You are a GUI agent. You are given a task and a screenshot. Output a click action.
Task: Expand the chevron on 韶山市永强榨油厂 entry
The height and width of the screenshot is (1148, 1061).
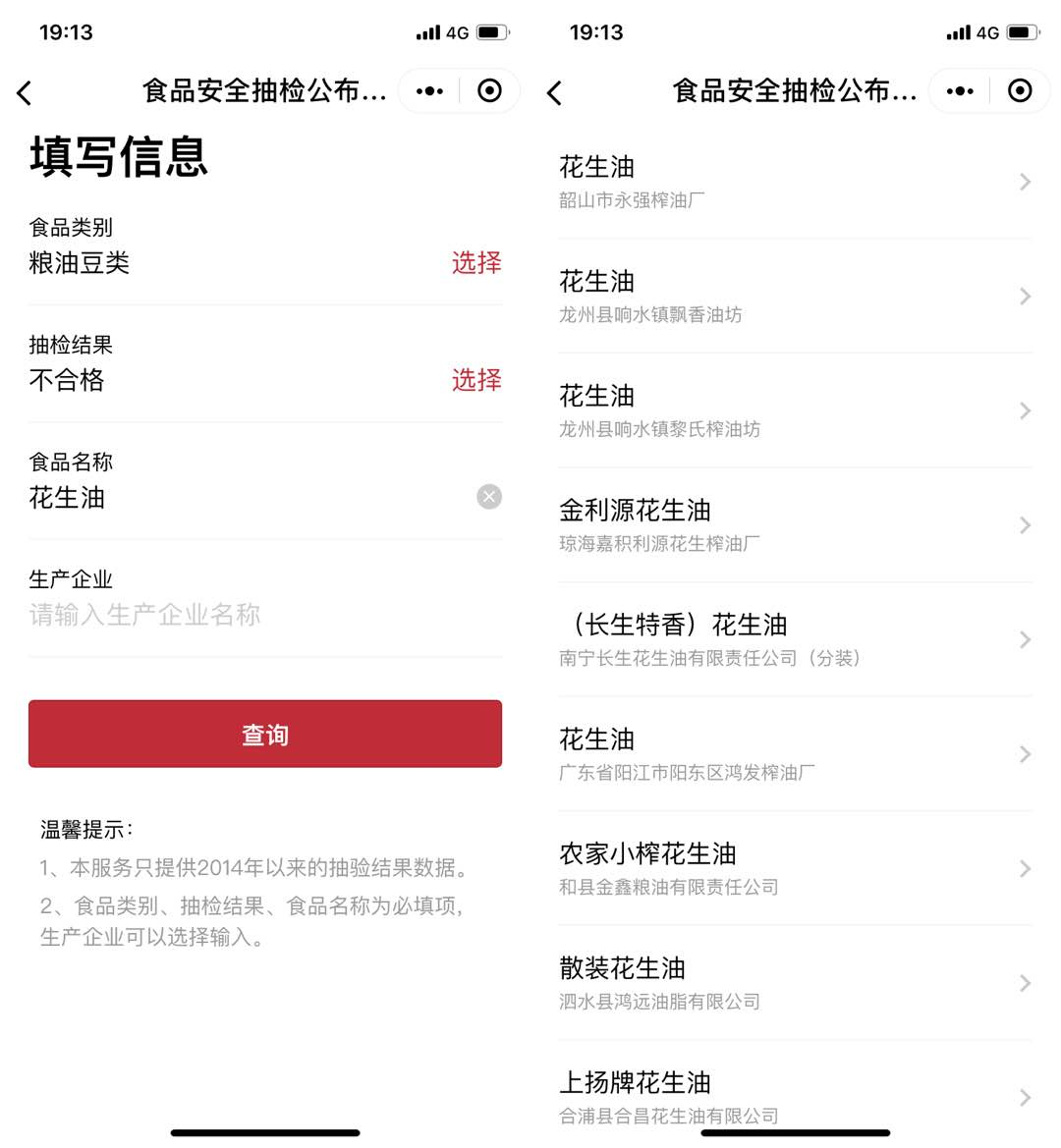coord(1025,182)
